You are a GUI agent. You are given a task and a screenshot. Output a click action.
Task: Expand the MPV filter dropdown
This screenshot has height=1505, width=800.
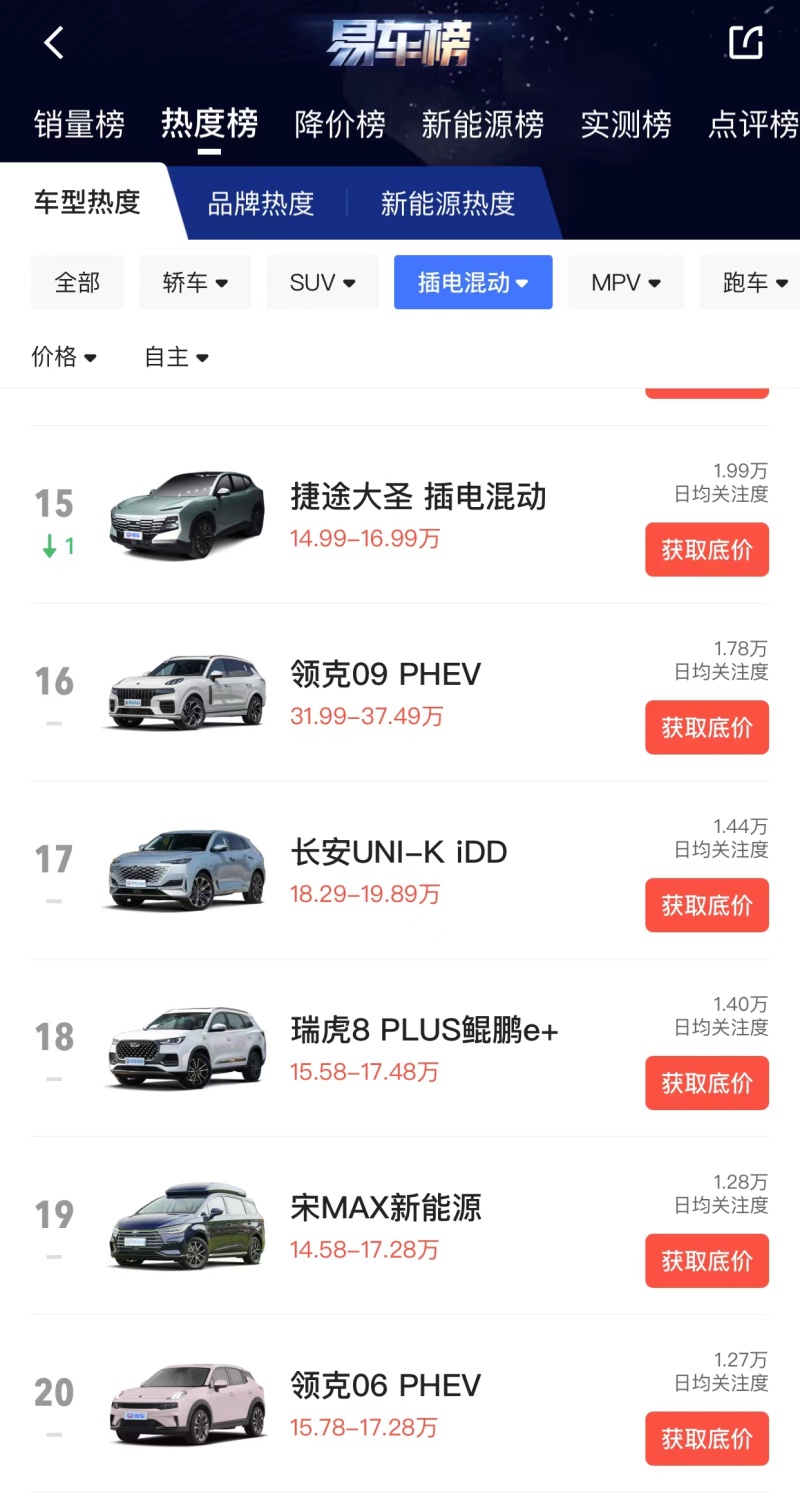click(x=625, y=283)
